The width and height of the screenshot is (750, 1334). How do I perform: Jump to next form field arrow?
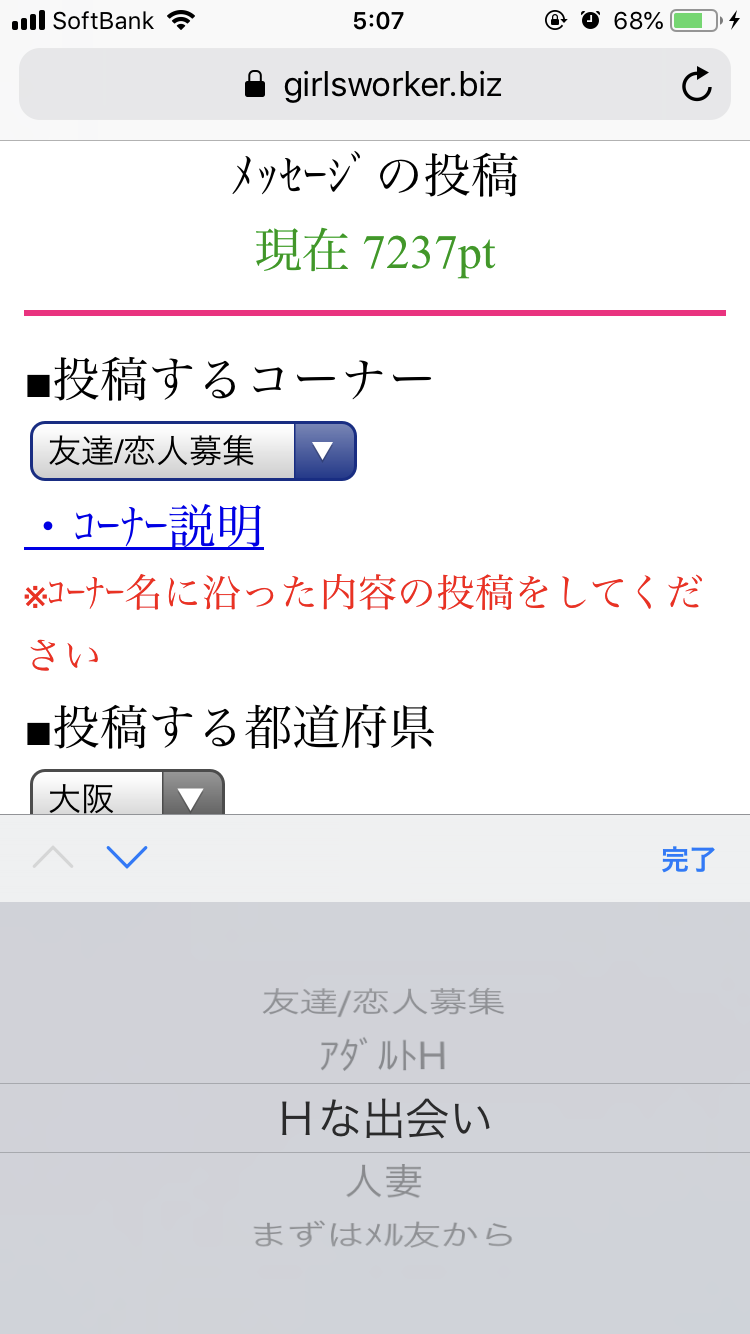coord(127,857)
